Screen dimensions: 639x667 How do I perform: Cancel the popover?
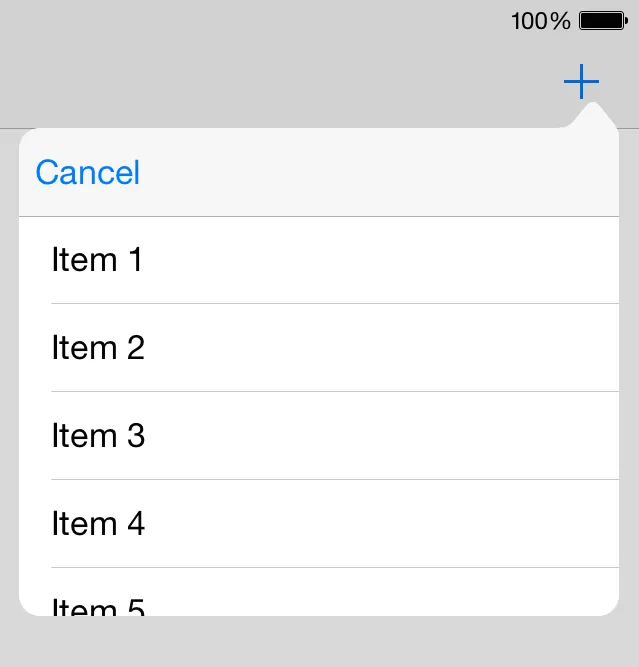click(x=88, y=172)
